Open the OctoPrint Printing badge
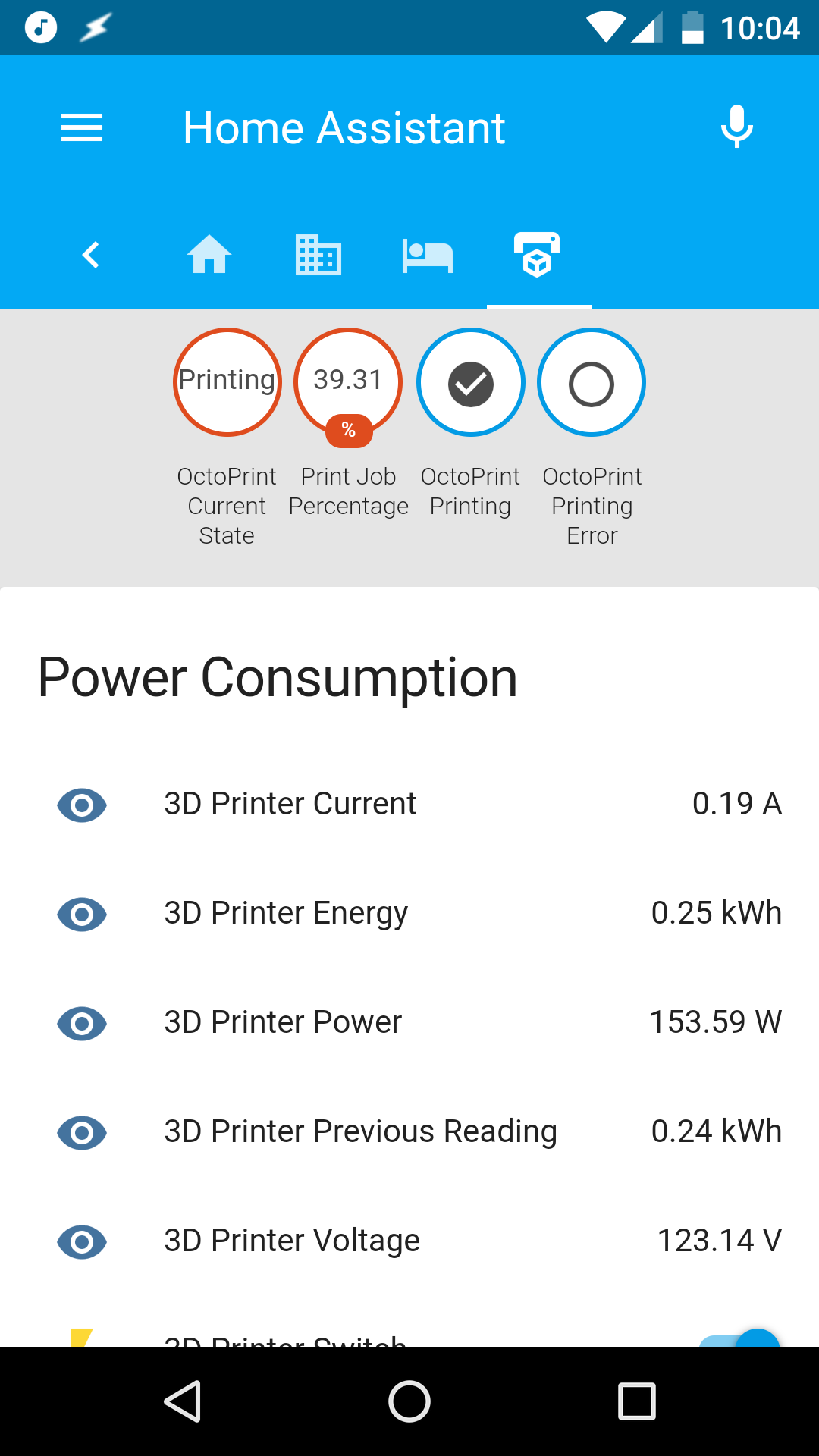The height and width of the screenshot is (1456, 819). click(471, 382)
